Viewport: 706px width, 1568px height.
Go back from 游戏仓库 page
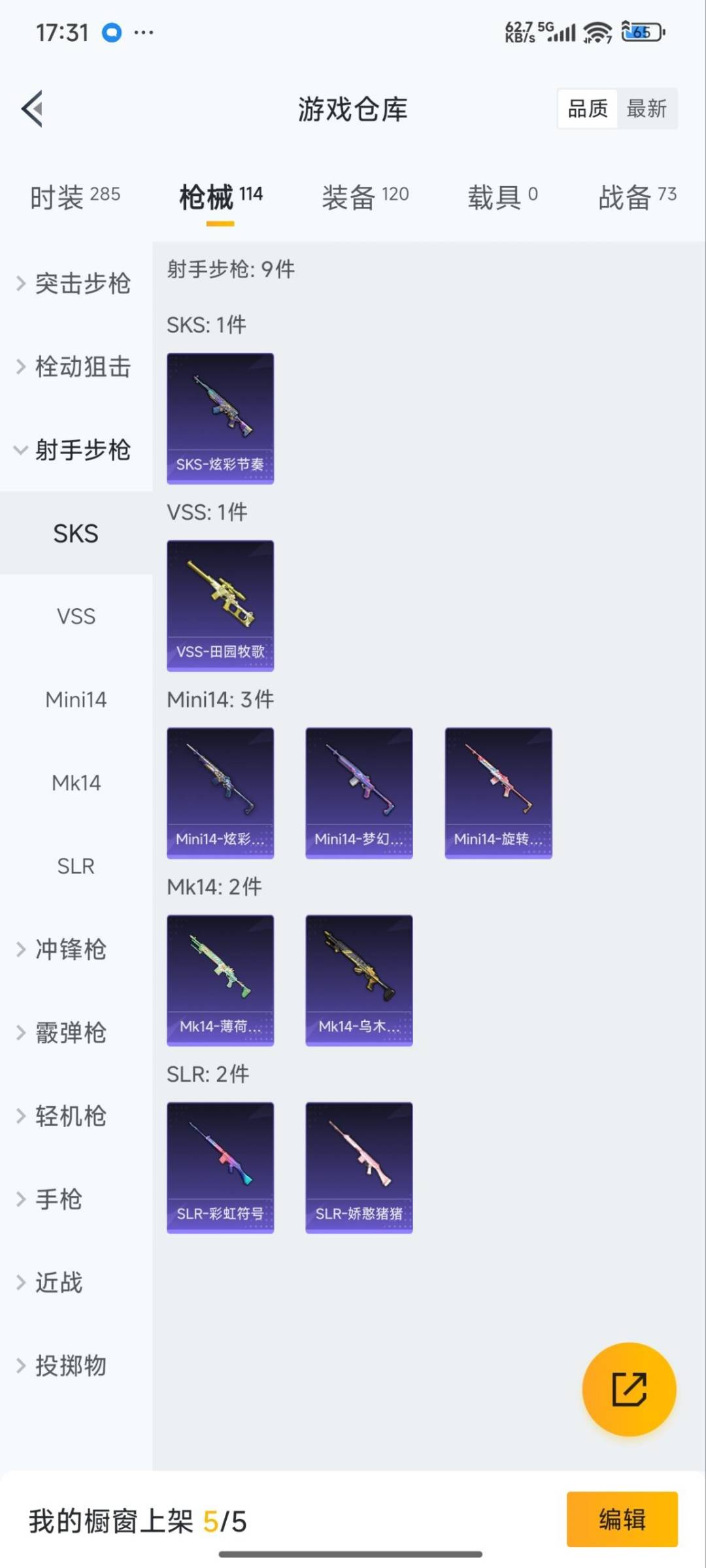tap(33, 108)
